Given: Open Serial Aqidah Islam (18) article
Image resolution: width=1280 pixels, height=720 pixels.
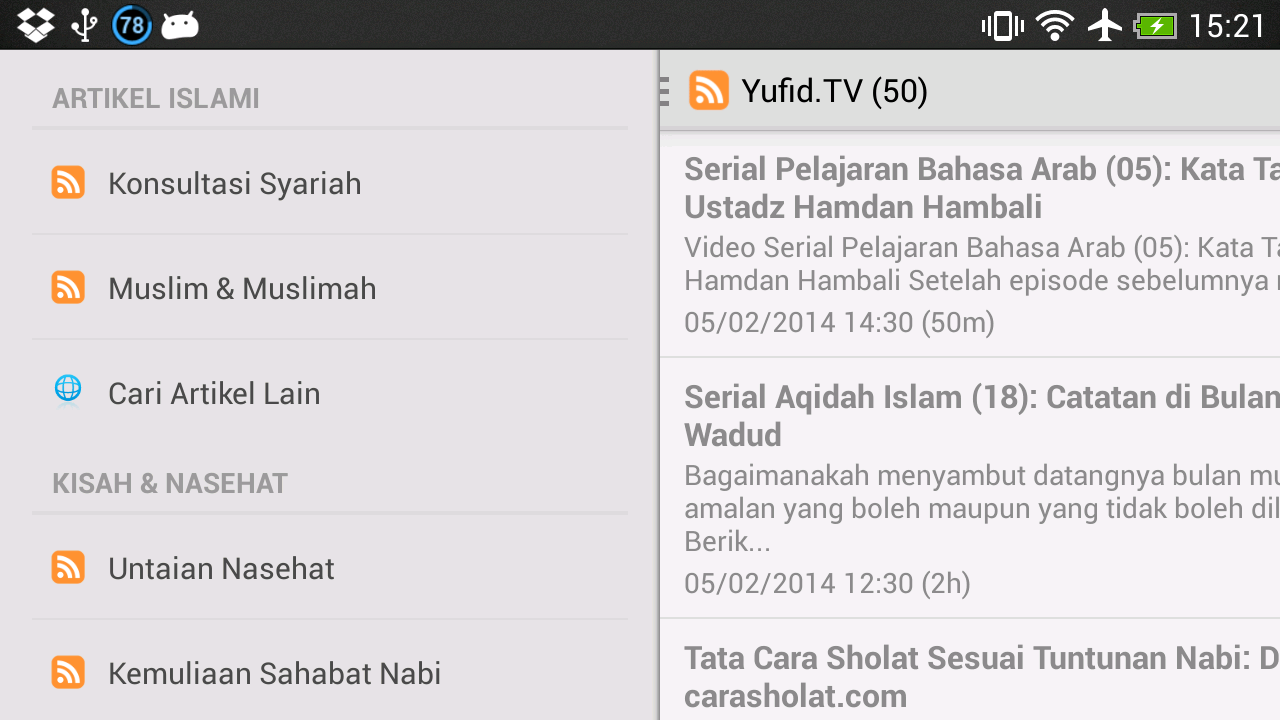Looking at the screenshot, I should click(x=970, y=489).
